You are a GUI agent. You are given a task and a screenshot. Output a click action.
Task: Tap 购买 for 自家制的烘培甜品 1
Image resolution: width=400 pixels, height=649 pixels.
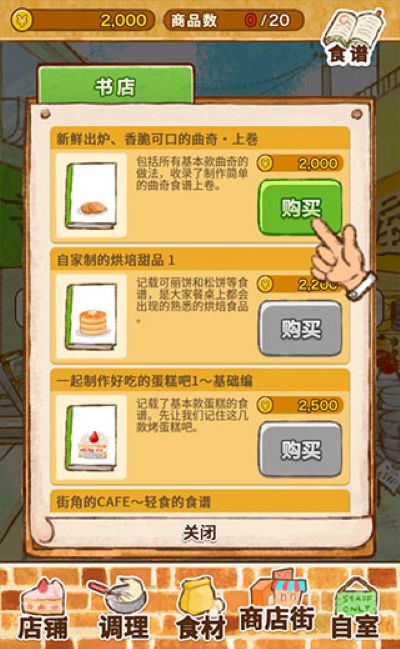(x=300, y=329)
